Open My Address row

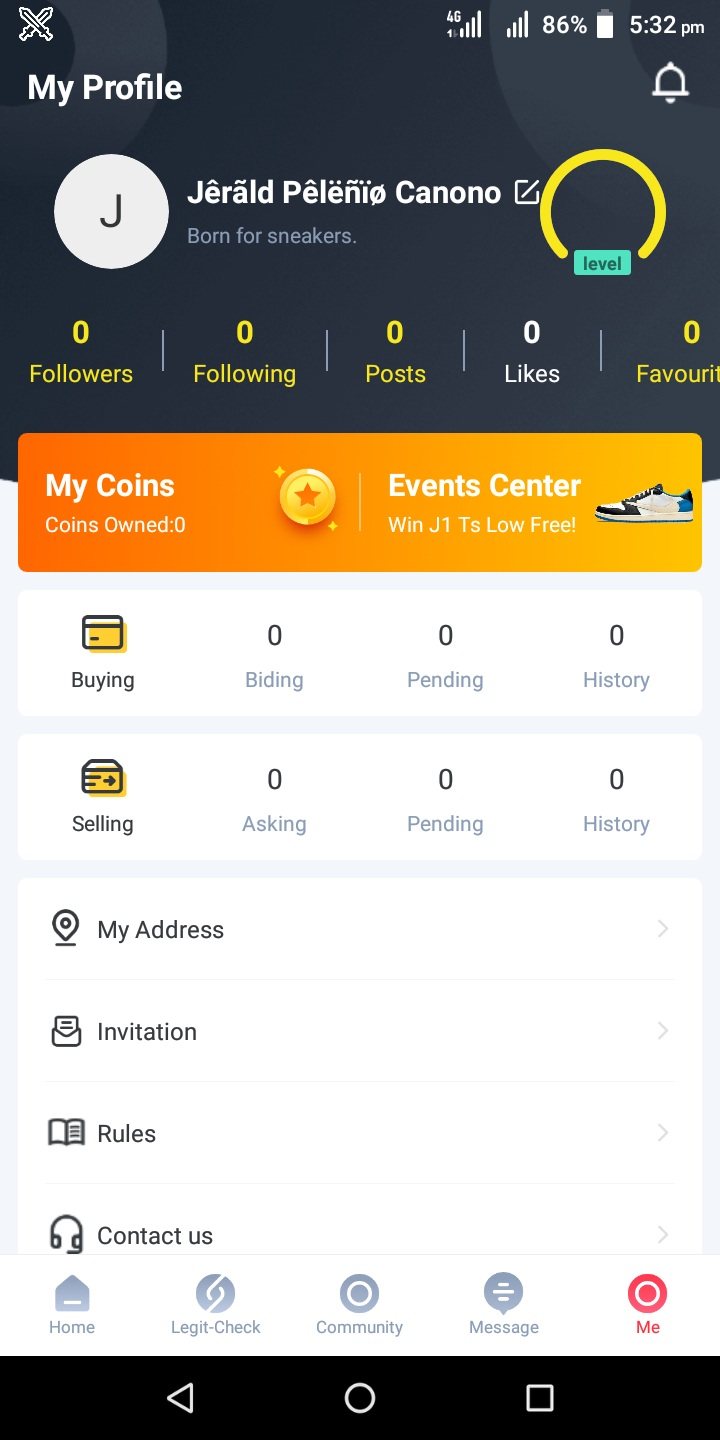tap(360, 929)
